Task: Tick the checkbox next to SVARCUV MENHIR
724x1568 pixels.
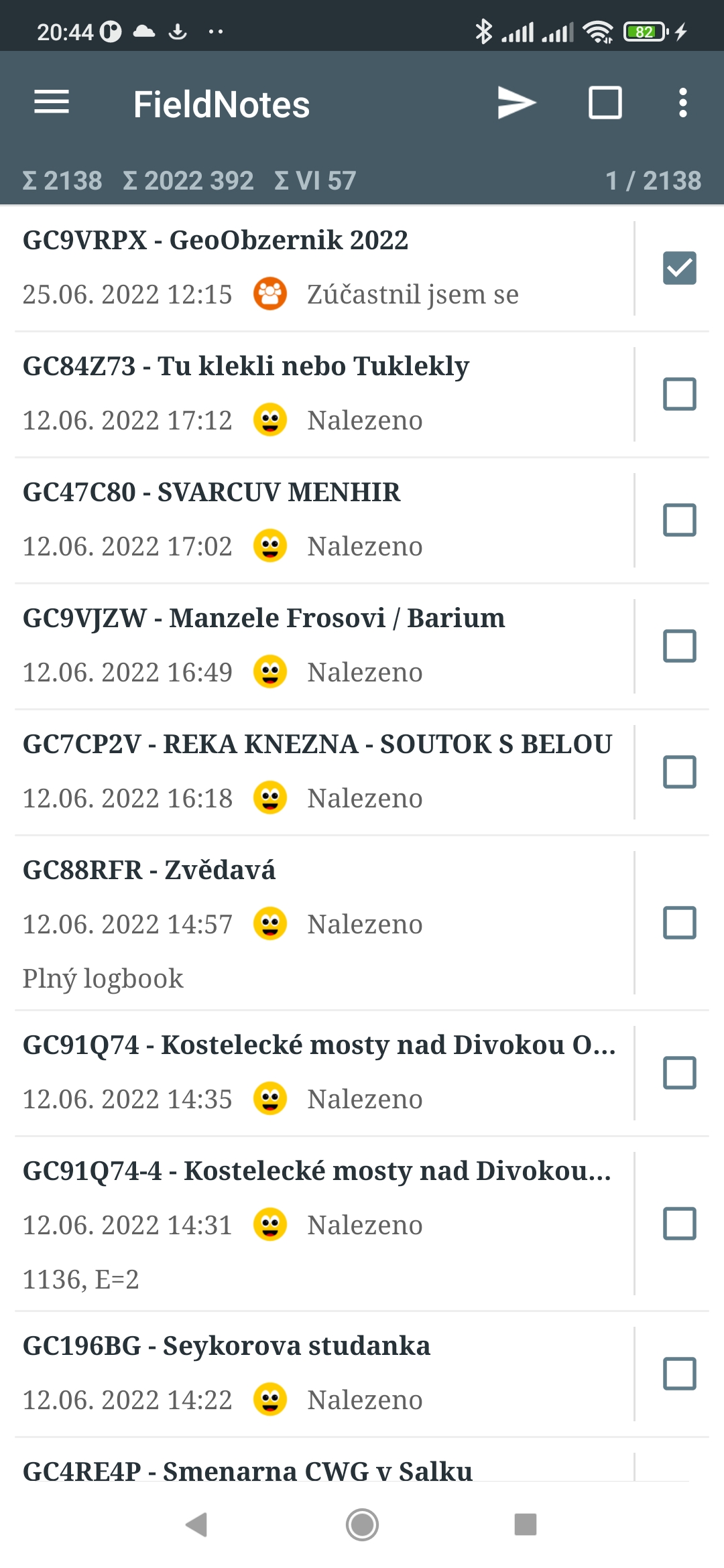Action: point(679,520)
